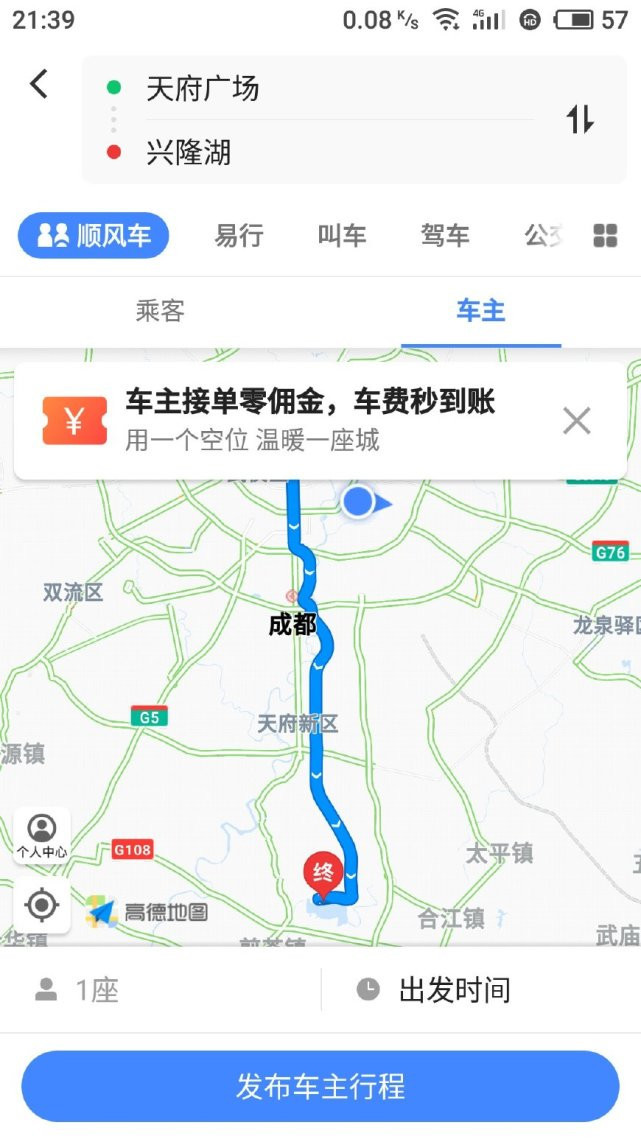Open 个人中心 profile center

(42, 835)
